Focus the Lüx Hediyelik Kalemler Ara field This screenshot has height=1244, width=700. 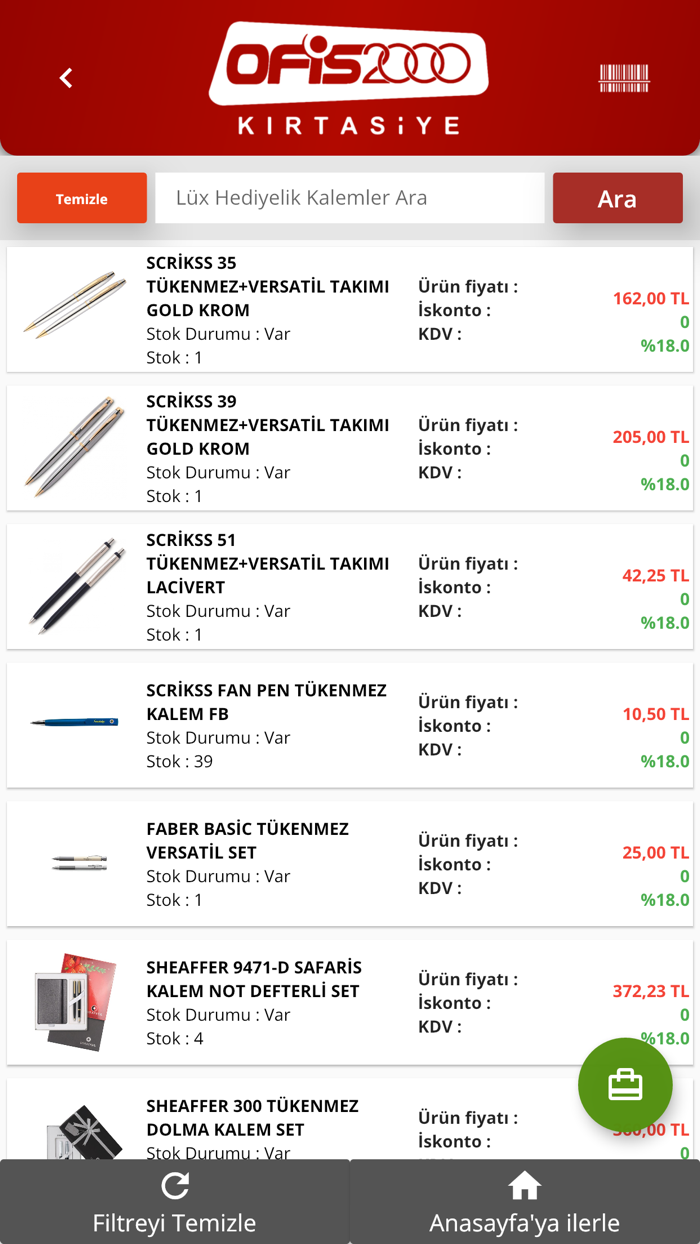click(x=350, y=198)
